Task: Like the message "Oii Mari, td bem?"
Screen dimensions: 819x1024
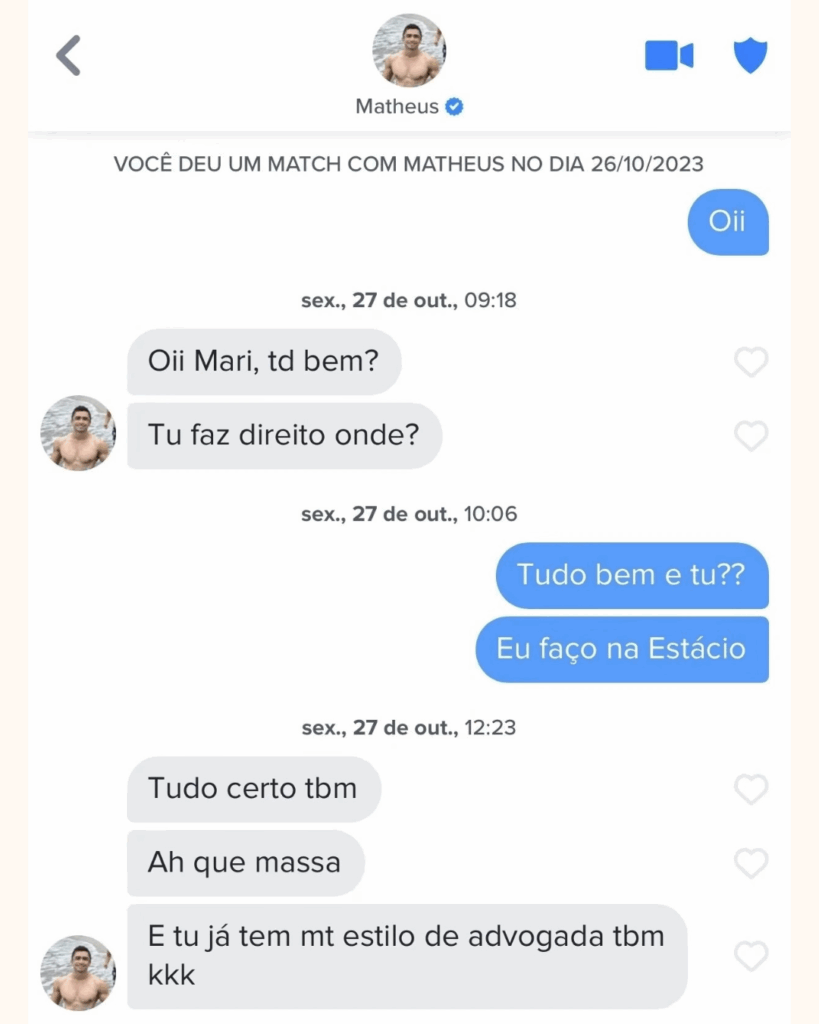Action: pos(751,362)
